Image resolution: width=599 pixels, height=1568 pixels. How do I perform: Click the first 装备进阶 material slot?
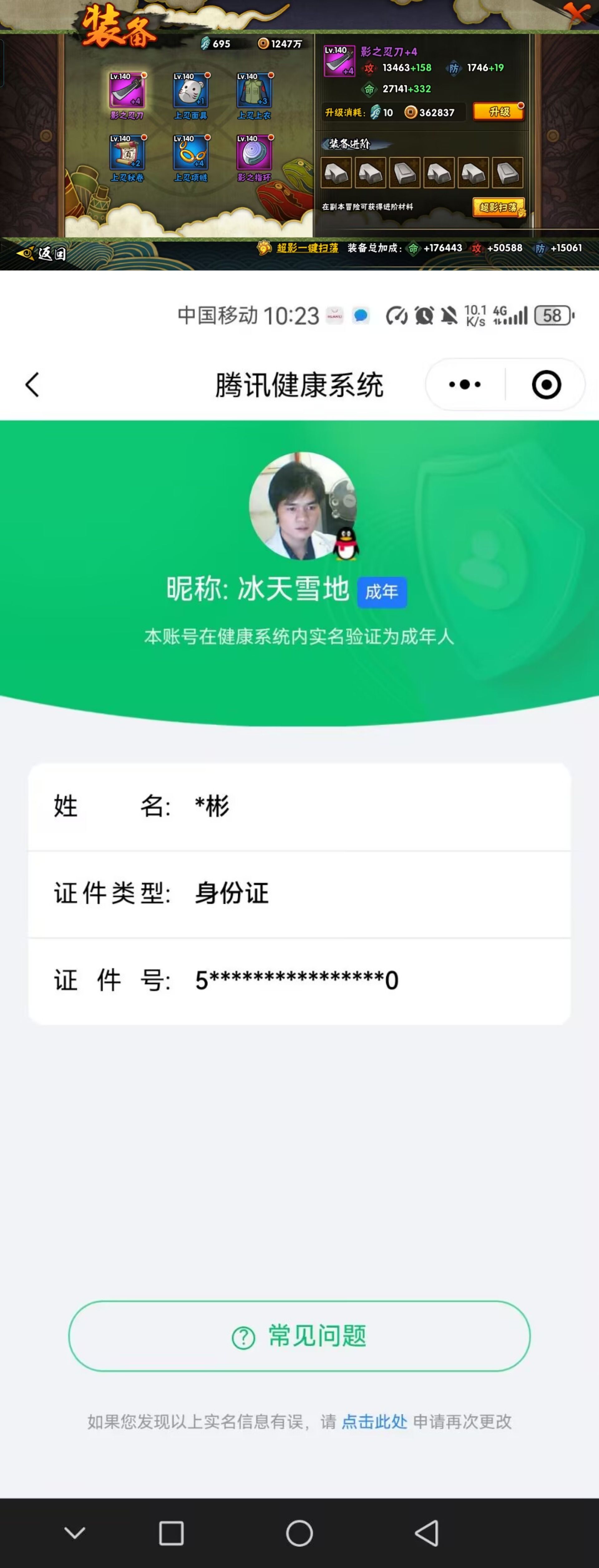click(x=337, y=172)
